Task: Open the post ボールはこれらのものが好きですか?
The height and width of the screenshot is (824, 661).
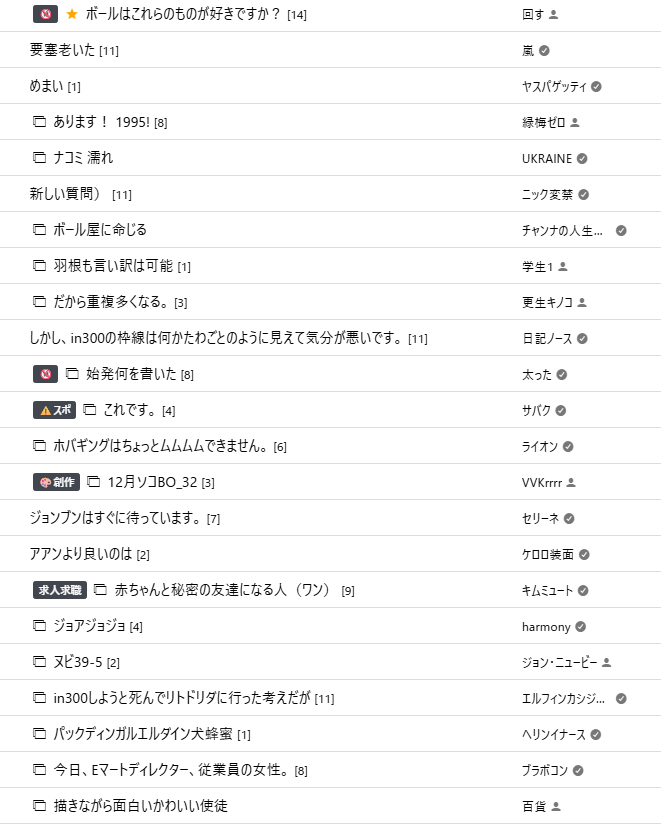Action: [x=183, y=14]
